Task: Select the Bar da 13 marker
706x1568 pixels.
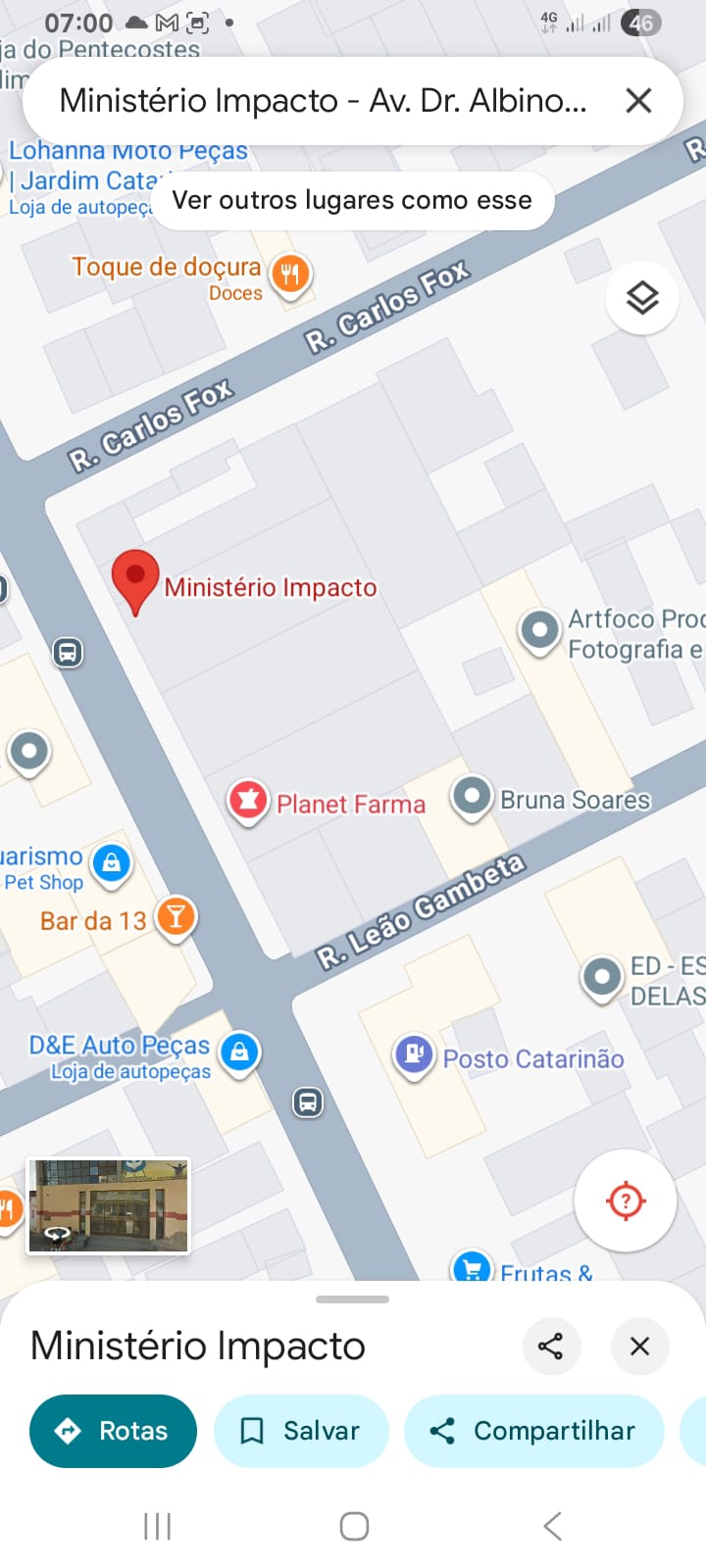Action: point(176,917)
